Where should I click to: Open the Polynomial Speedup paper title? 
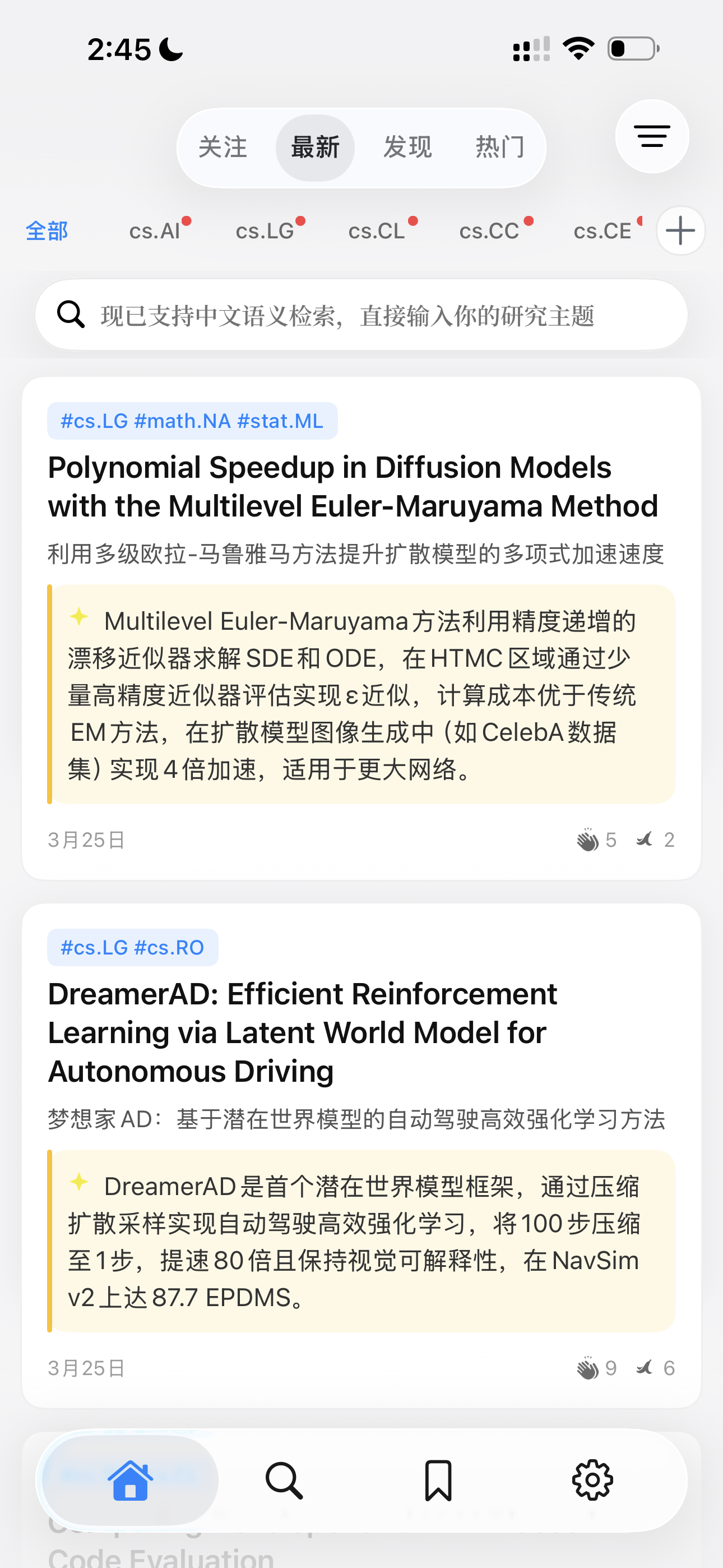click(x=353, y=486)
